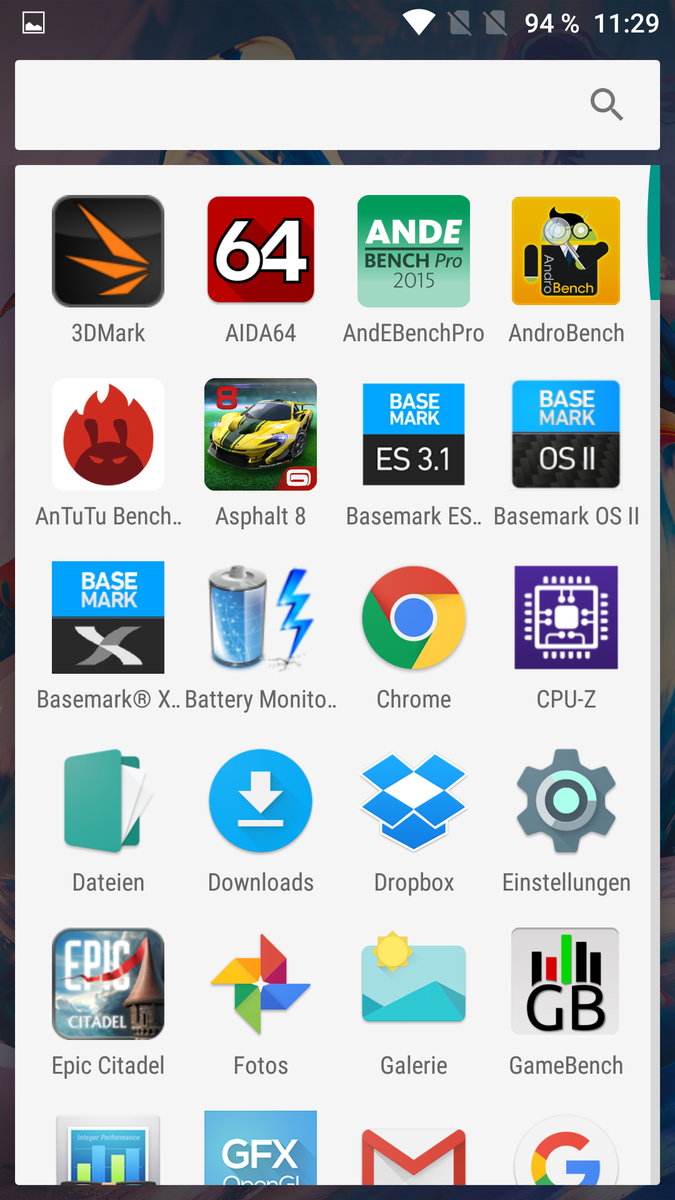Screen dimensions: 675x1200
Task: Launch the Chrome browser
Action: pyautogui.click(x=413, y=617)
